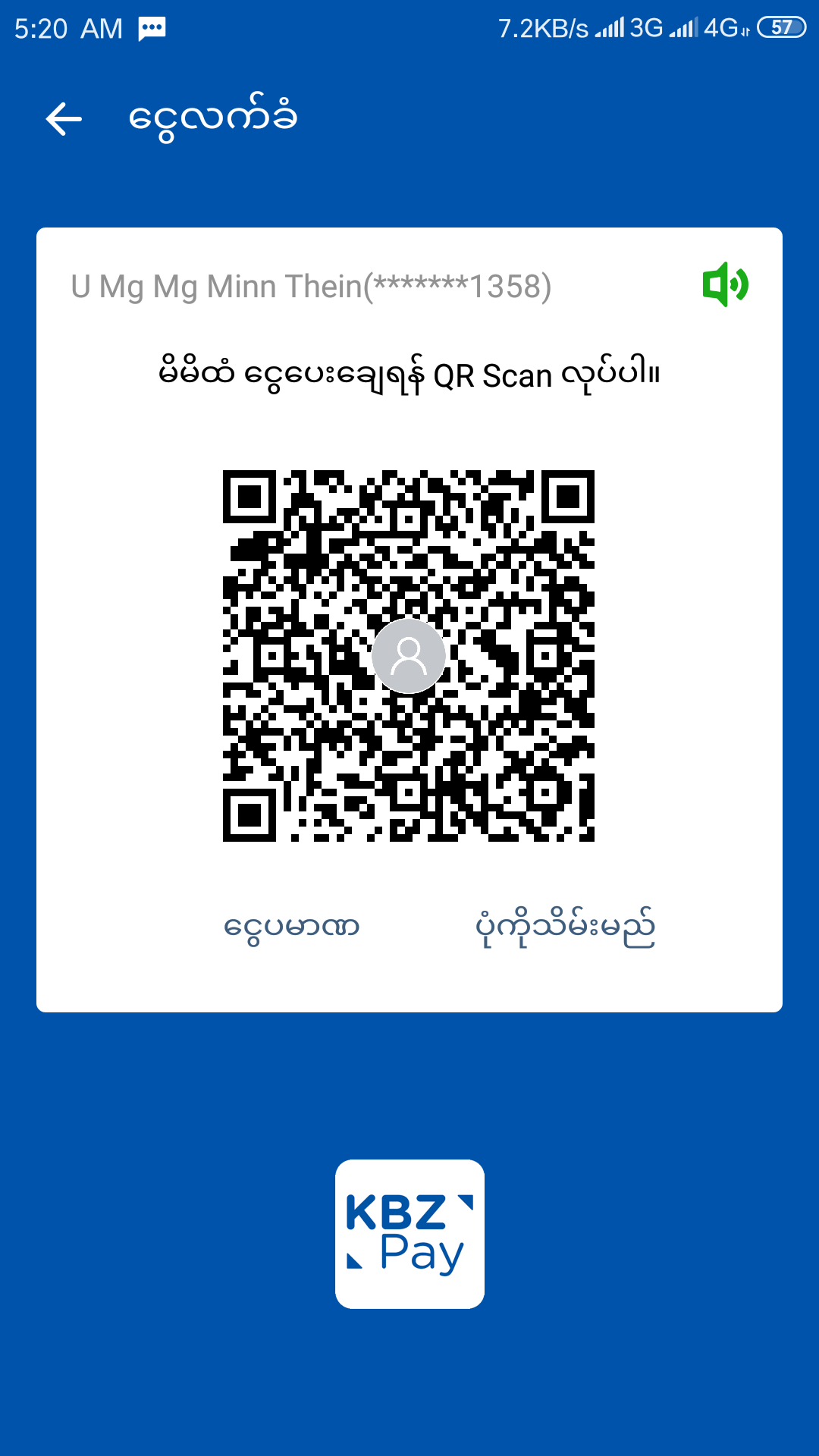This screenshot has height=1456, width=819.
Task: Go back using the arrow in the header
Action: 64,119
